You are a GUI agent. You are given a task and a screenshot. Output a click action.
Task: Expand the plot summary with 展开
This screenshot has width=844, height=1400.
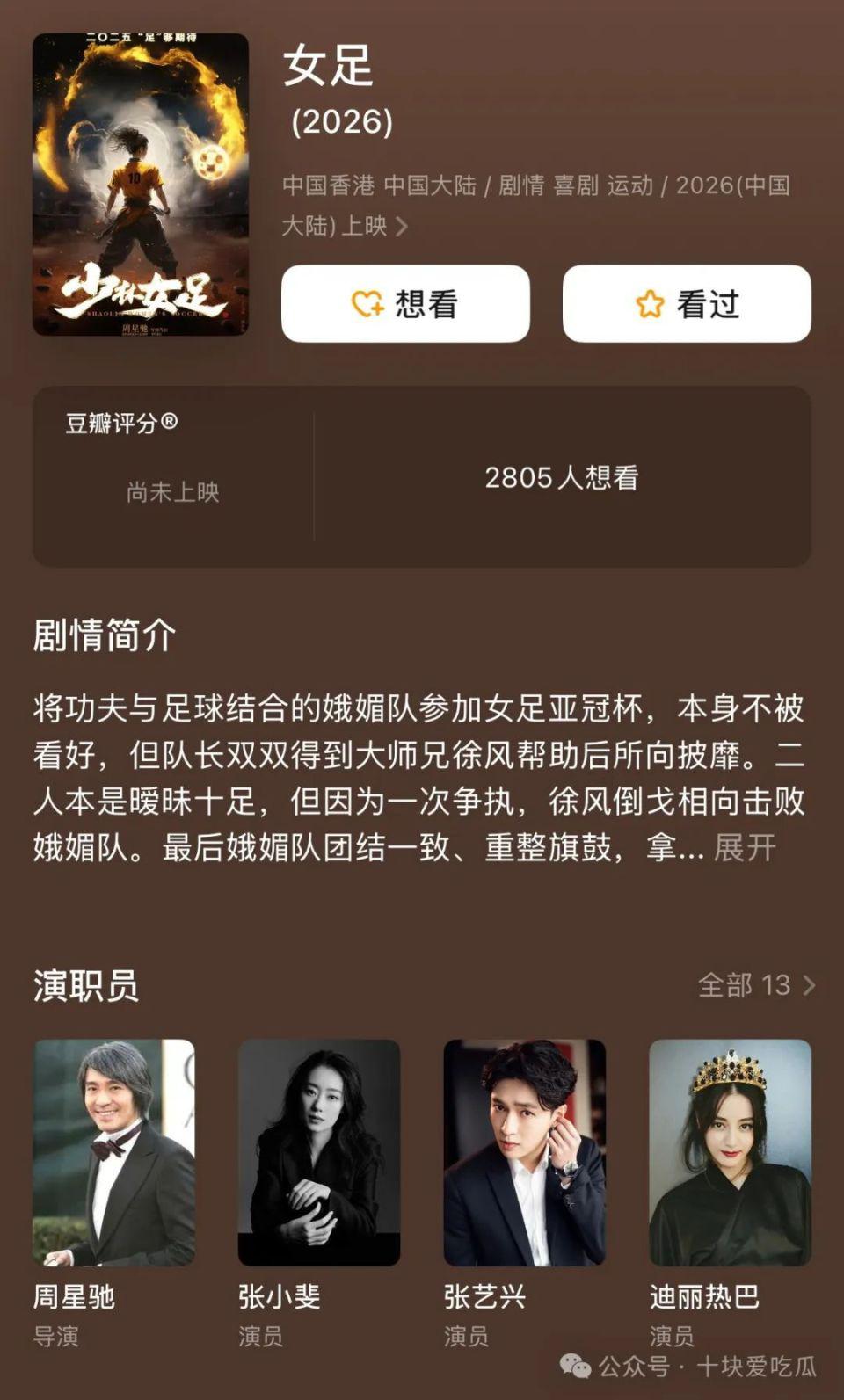[x=745, y=847]
